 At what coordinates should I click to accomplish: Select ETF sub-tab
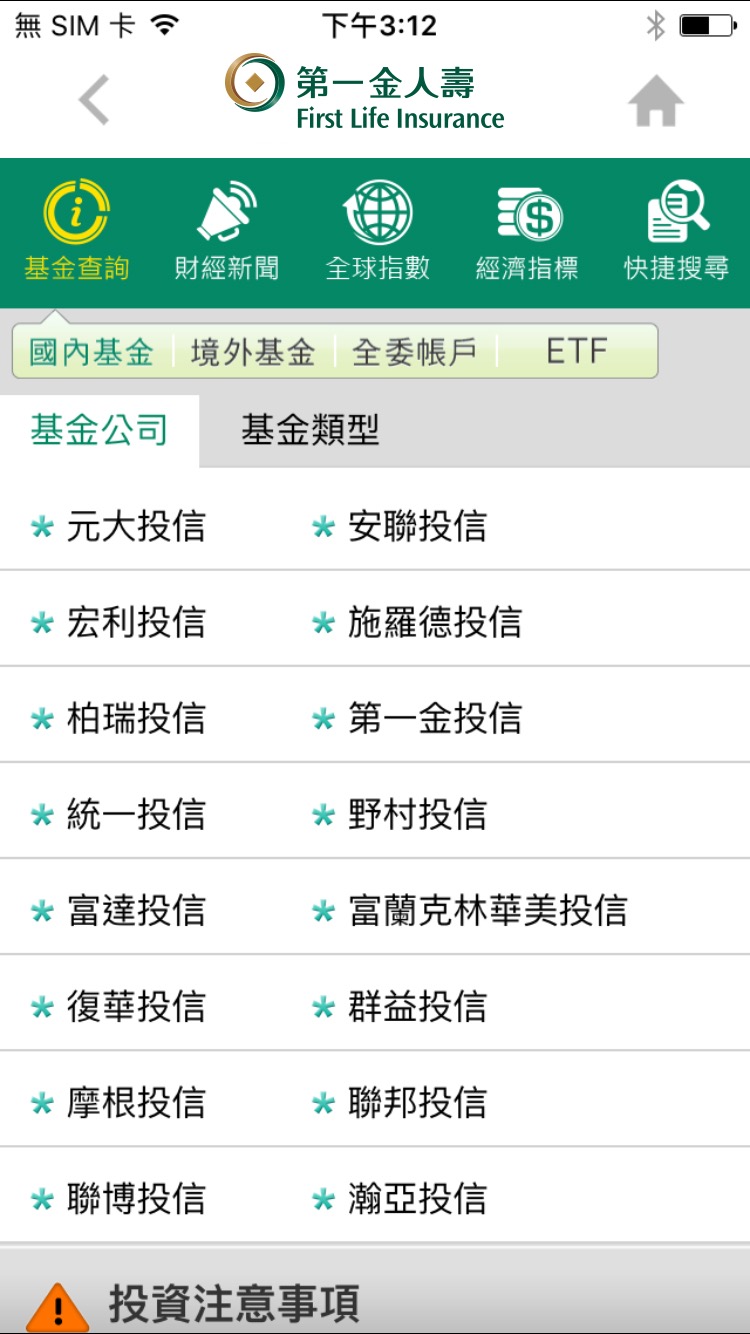pos(577,352)
